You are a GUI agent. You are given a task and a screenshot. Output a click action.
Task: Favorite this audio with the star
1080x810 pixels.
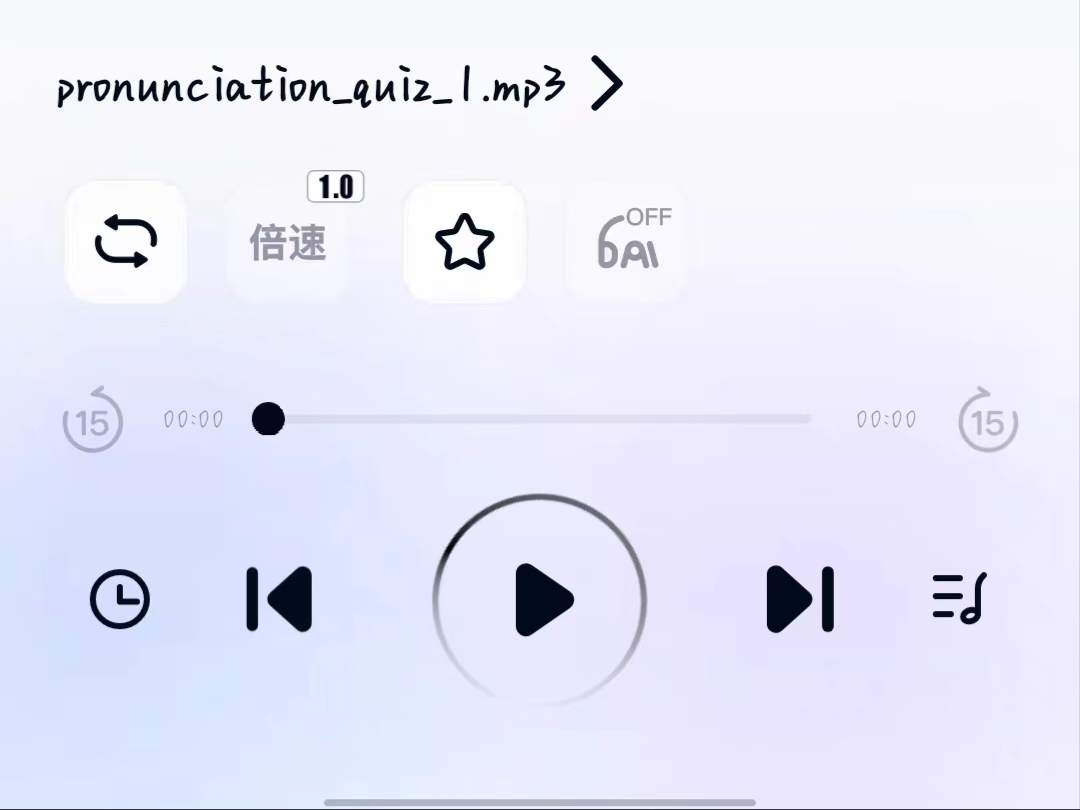[464, 242]
